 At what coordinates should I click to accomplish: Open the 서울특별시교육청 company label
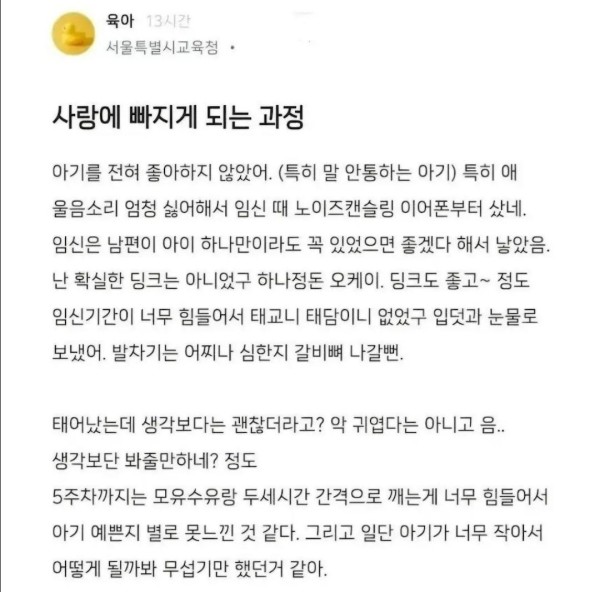pyautogui.click(x=164, y=46)
